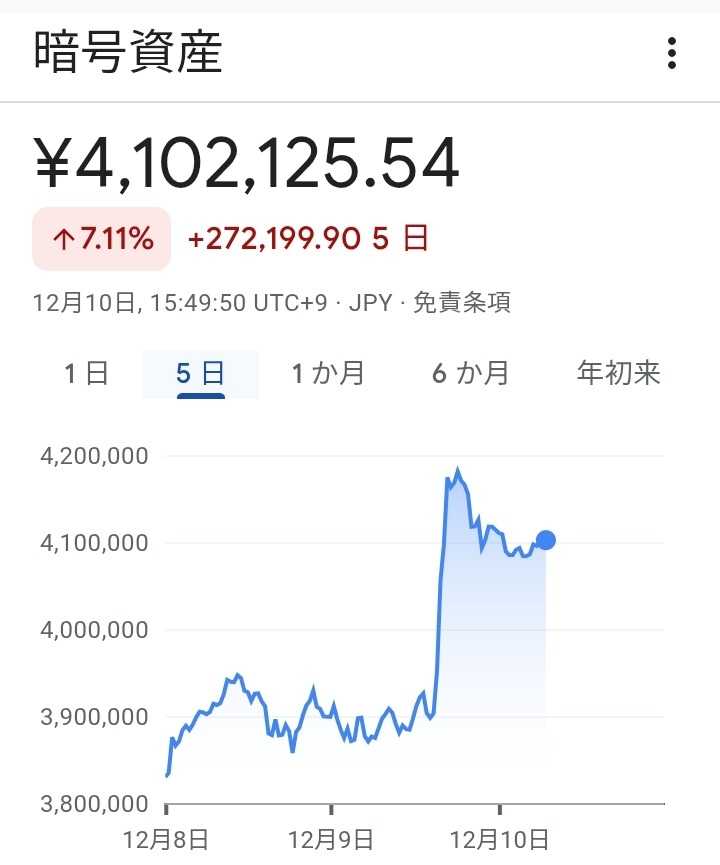
Task: View the 年初来 chart range
Action: tap(618, 374)
